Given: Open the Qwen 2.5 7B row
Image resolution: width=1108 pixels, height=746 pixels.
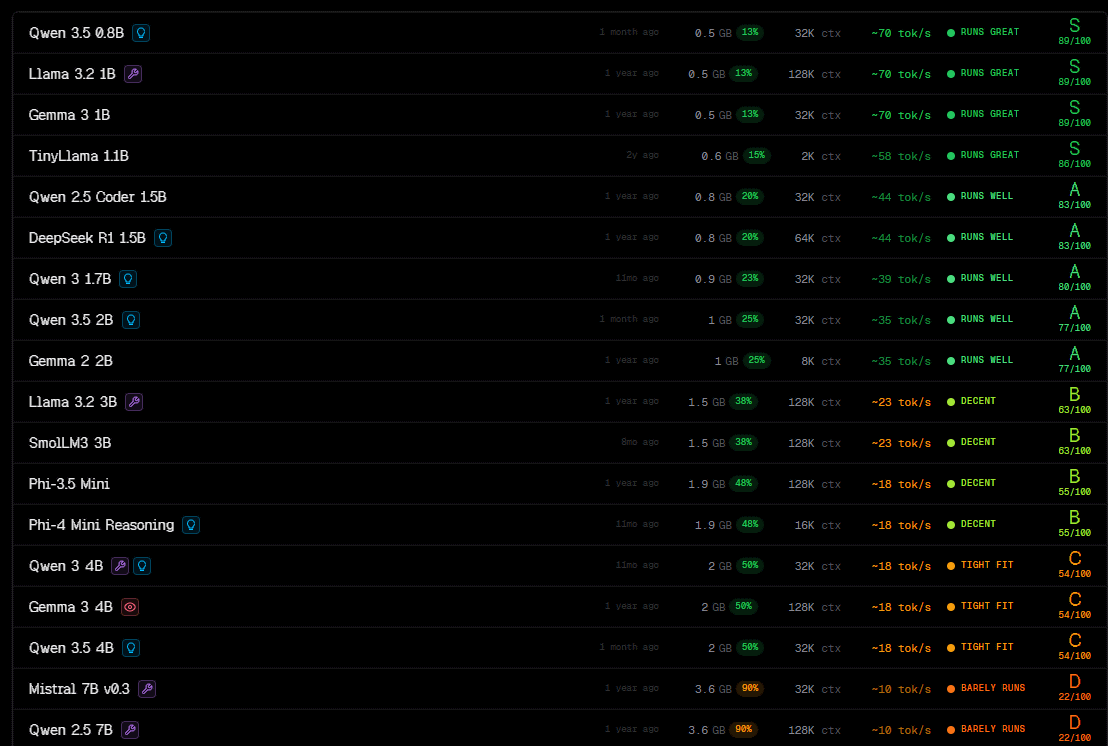Looking at the screenshot, I should (71, 730).
